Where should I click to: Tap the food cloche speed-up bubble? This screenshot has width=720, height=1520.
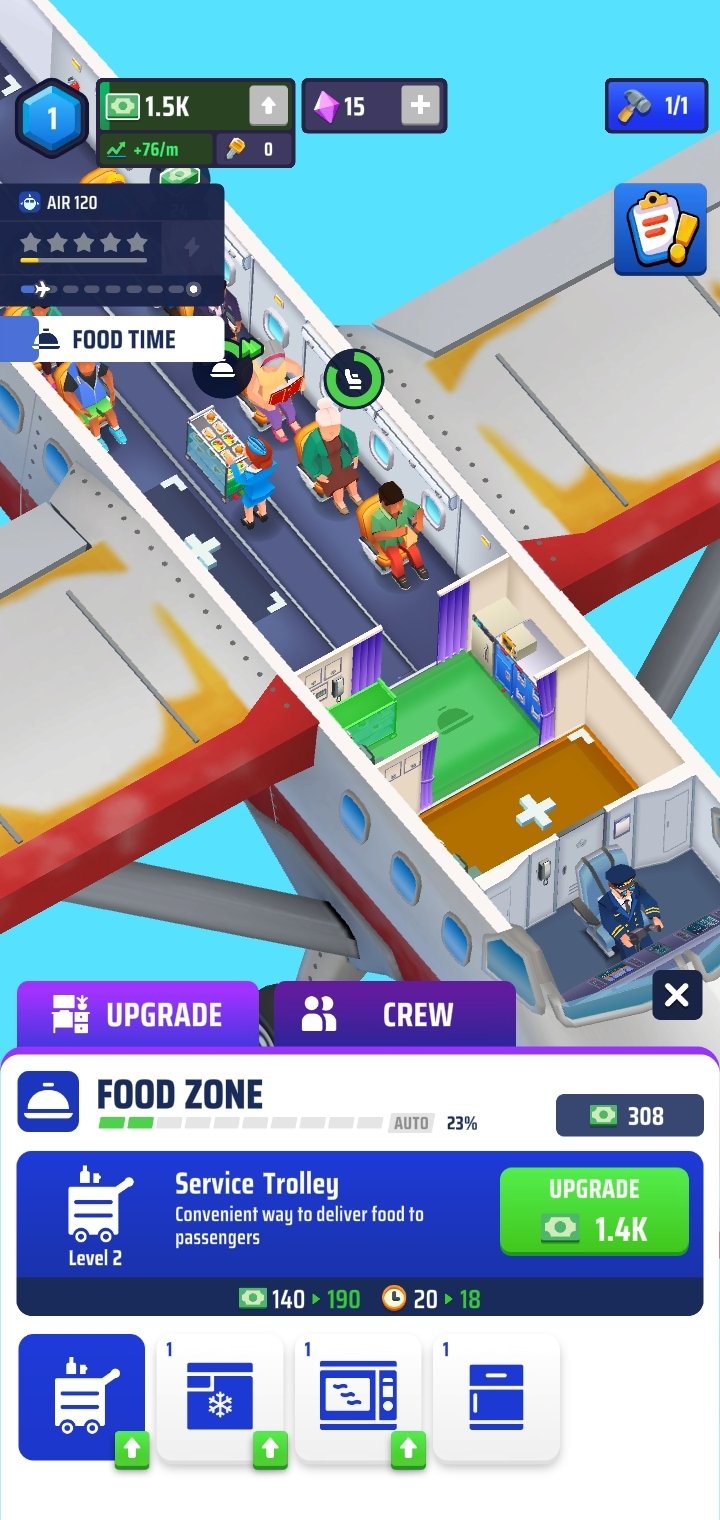223,371
